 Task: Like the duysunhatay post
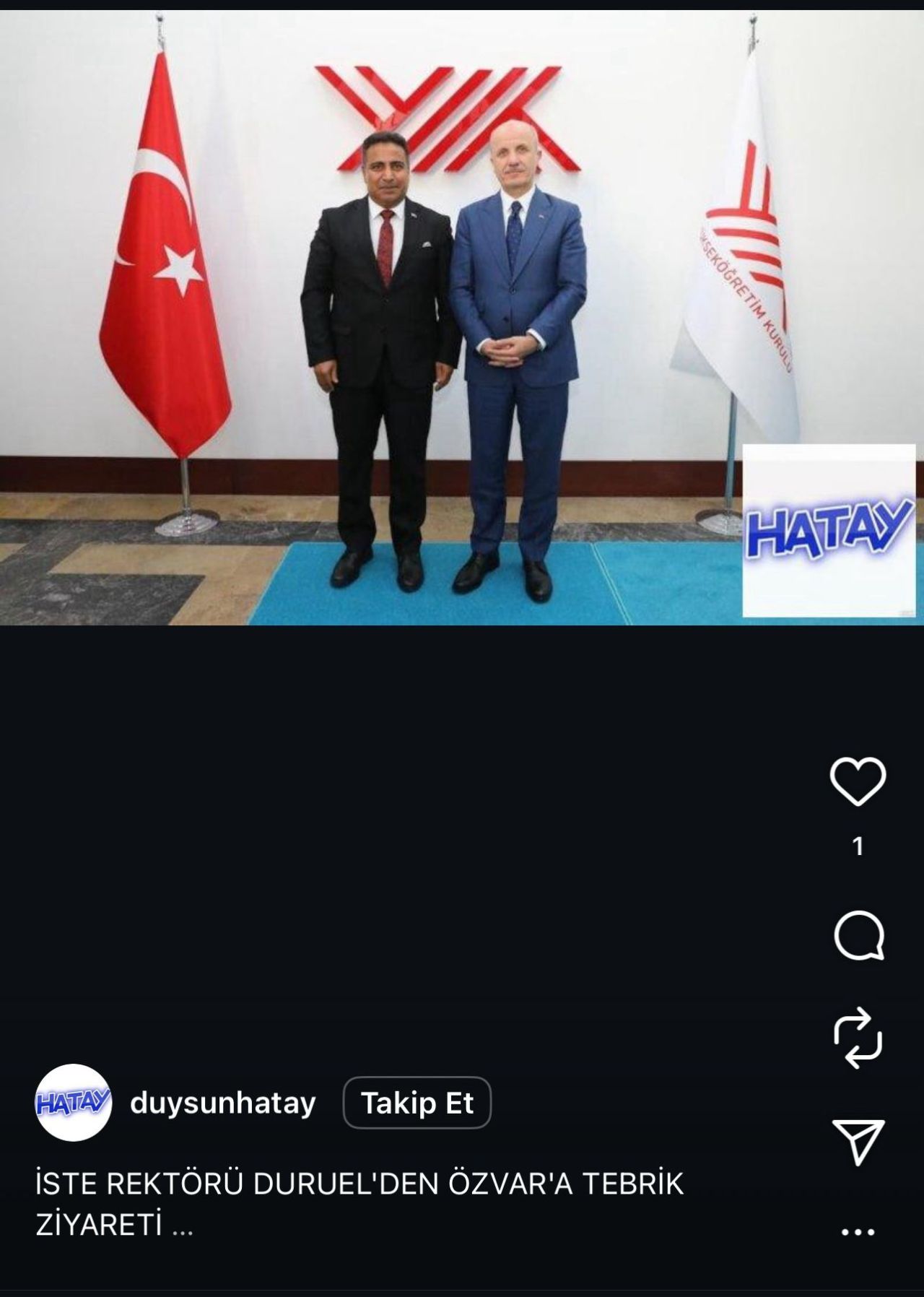(858, 781)
